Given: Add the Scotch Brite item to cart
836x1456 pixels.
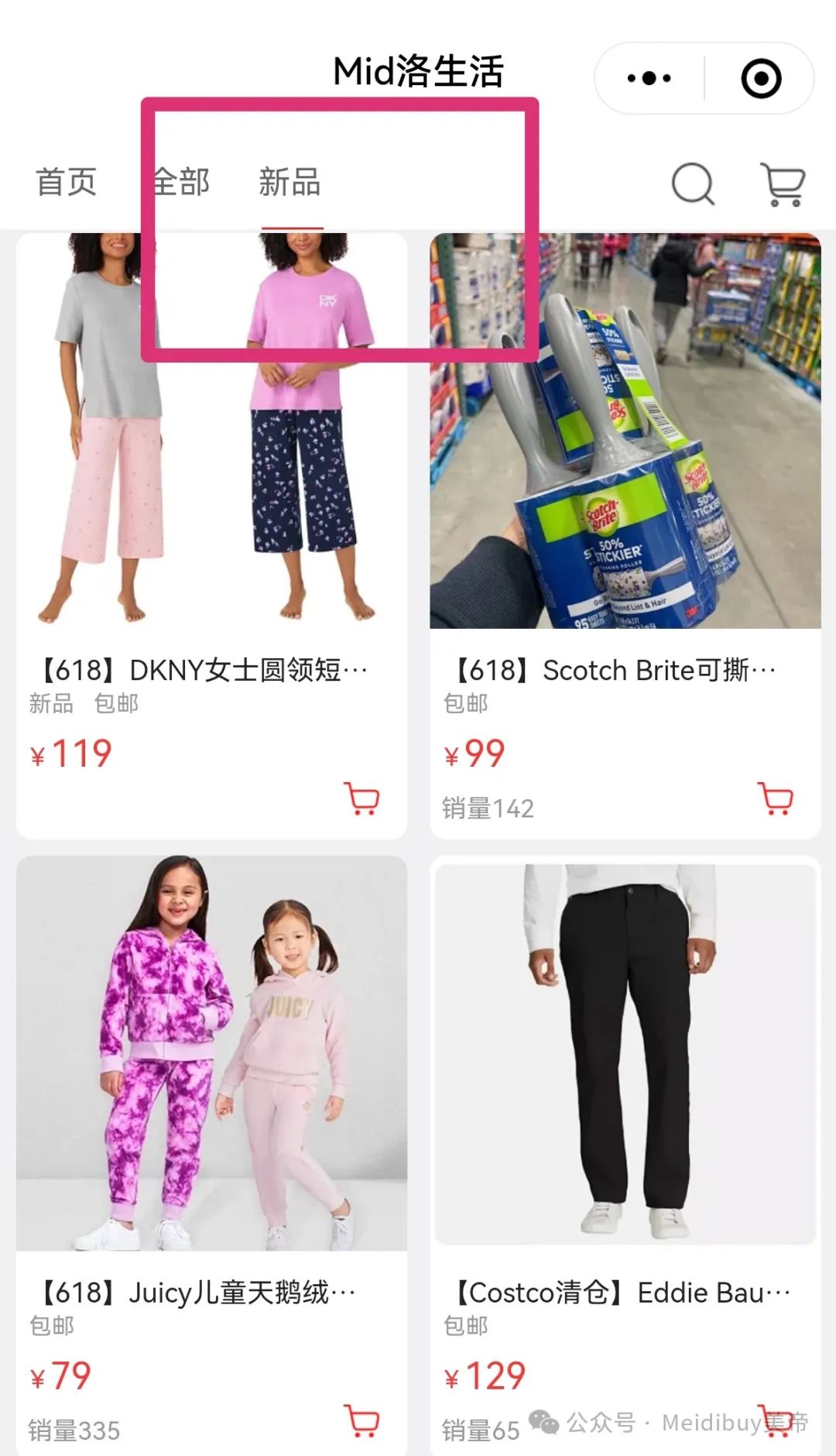Looking at the screenshot, I should tap(776, 798).
